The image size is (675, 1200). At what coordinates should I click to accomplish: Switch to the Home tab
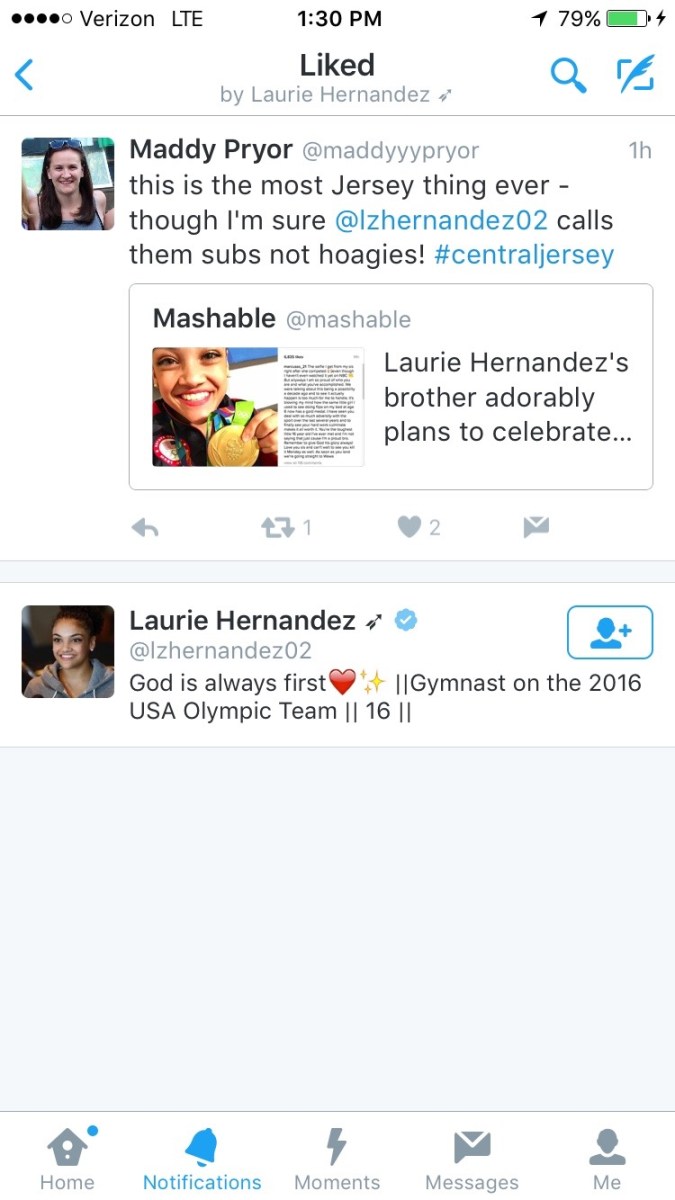tap(66, 1157)
